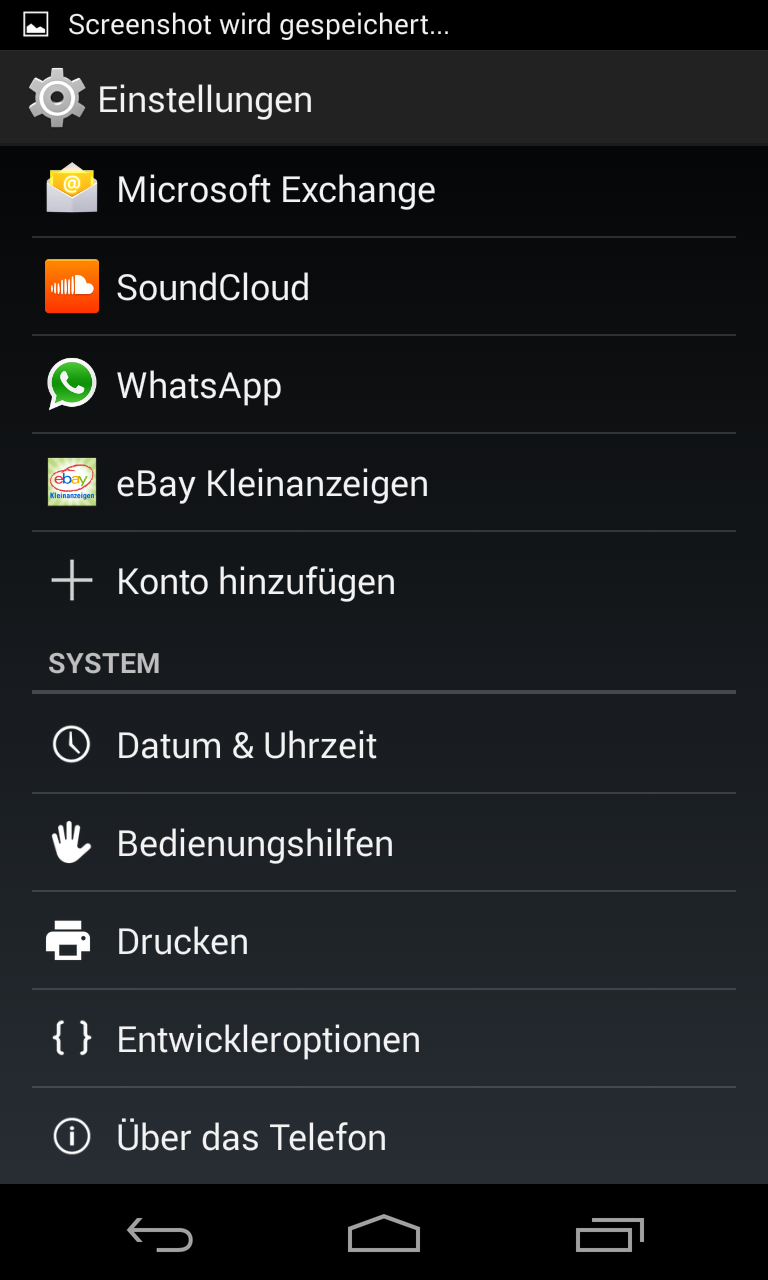Open Datum & Uhrzeit settings

[384, 745]
